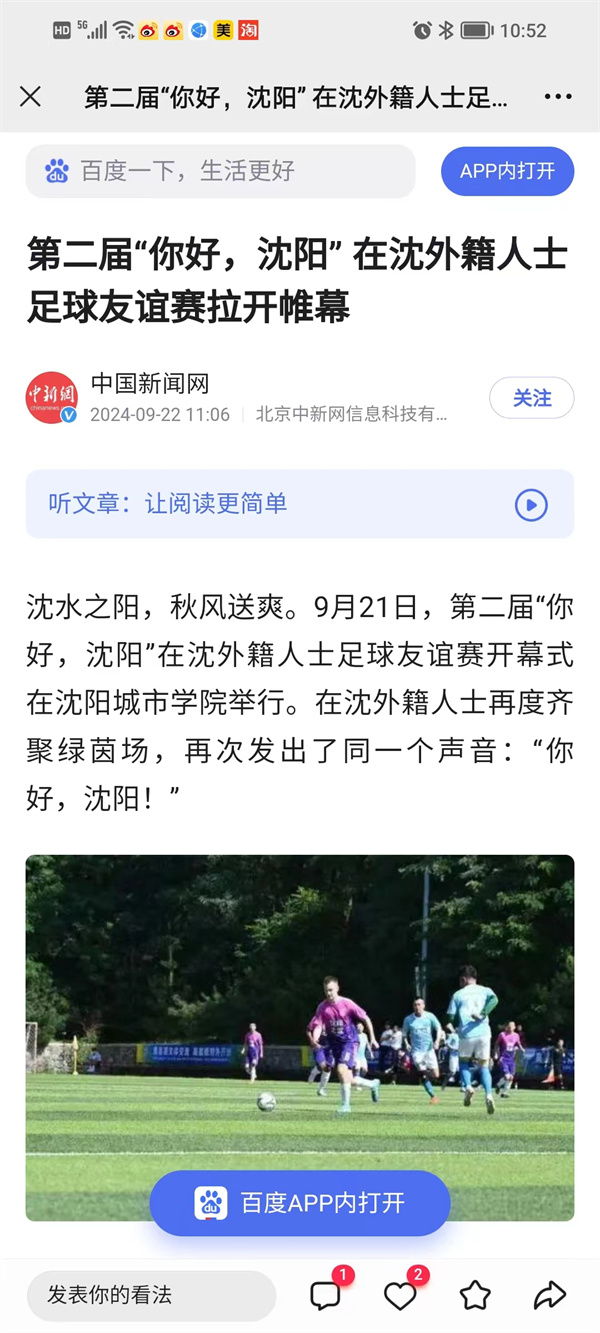Open the three-dot overflow menu

pos(558,97)
